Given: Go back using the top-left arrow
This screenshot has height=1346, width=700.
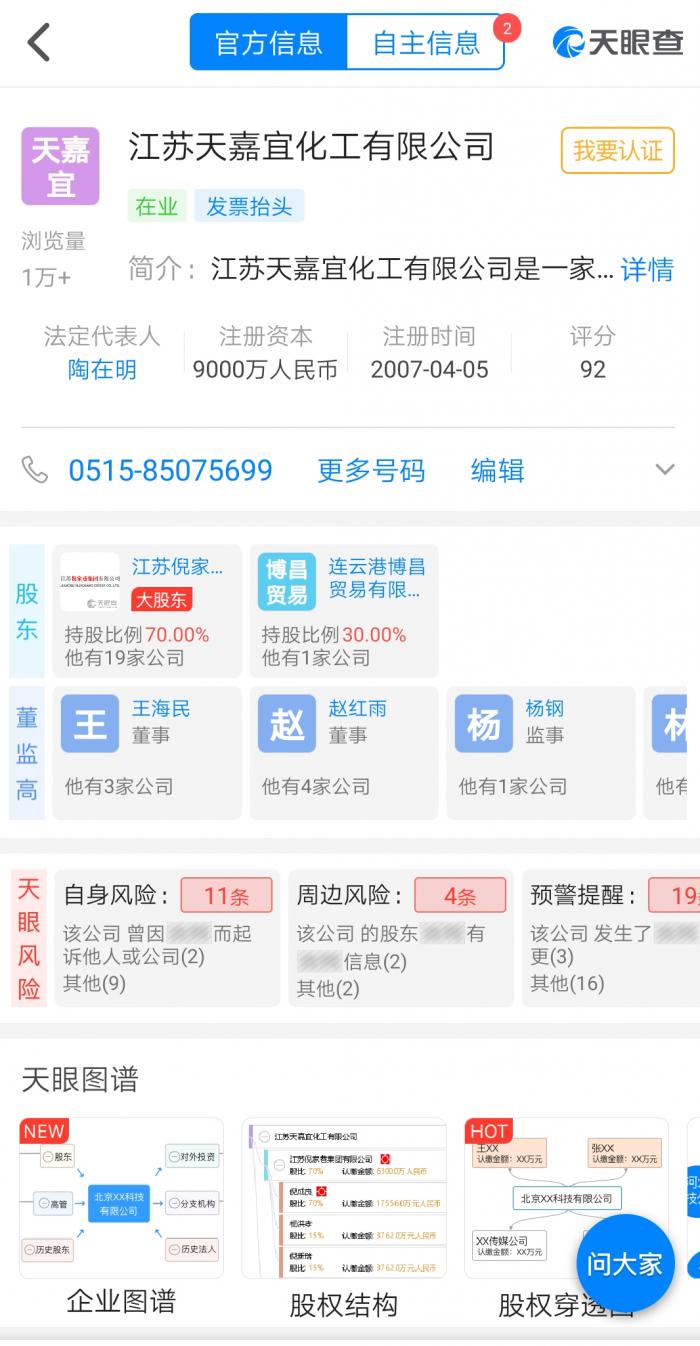Looking at the screenshot, I should (38, 42).
